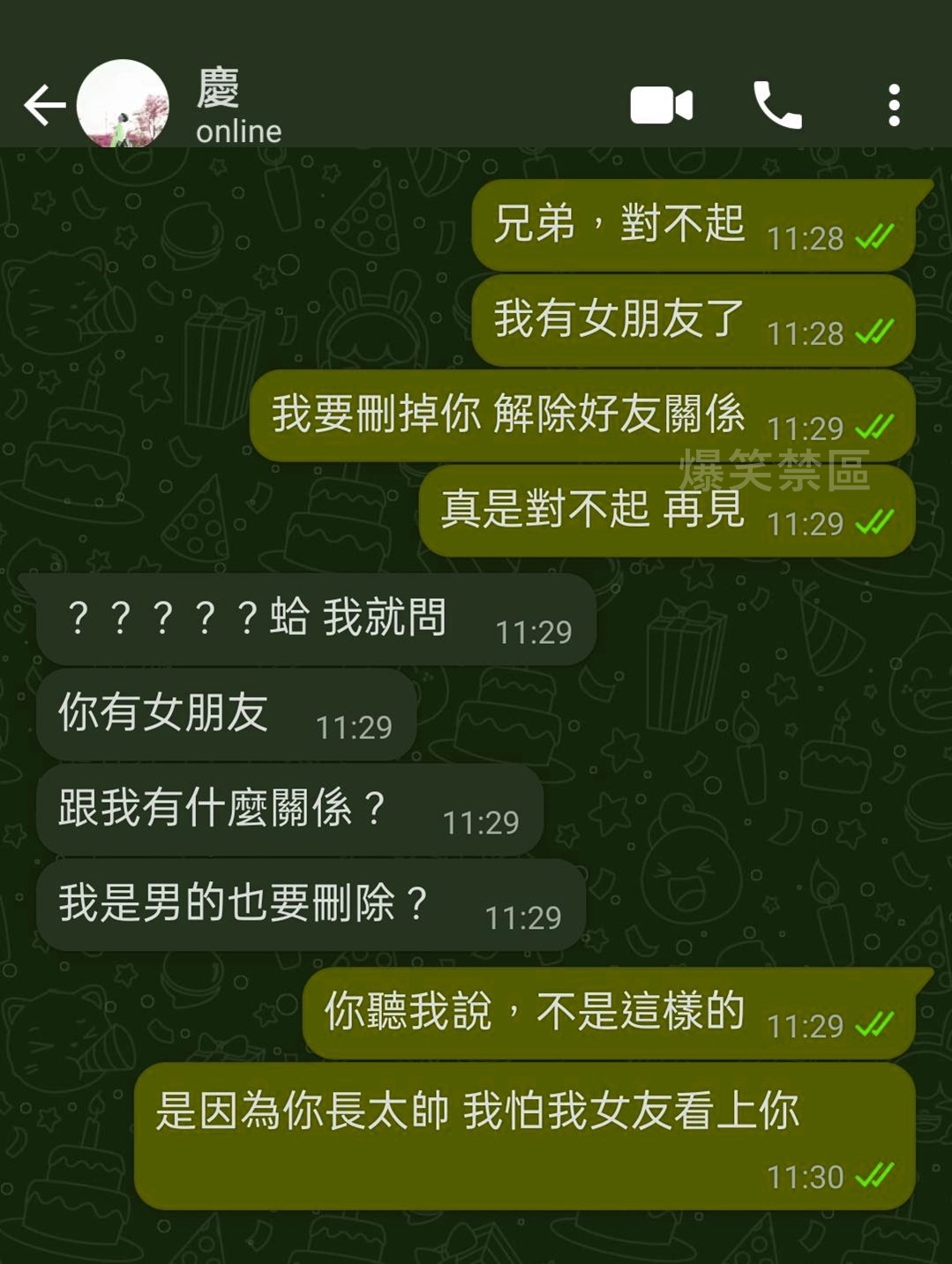952x1264 pixels.
Task: Start a video call with 慶
Action: 661,106
